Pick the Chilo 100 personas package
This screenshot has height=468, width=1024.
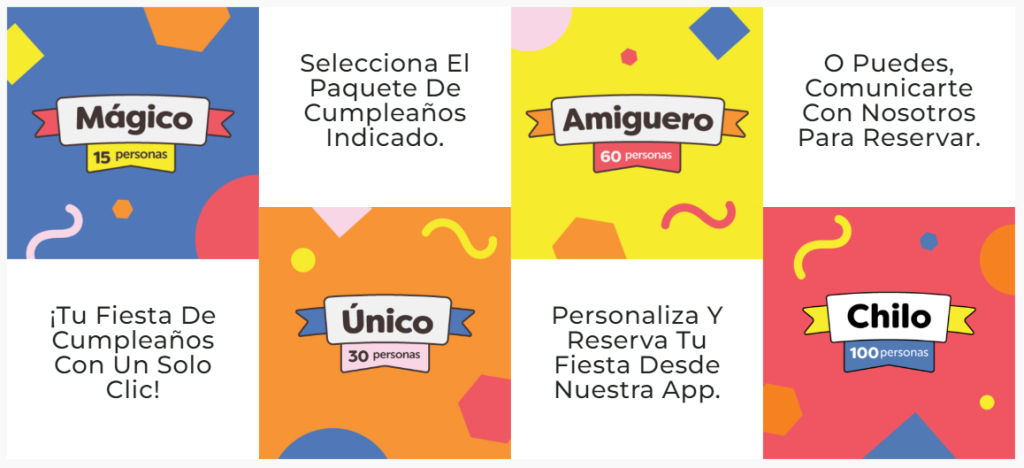[x=889, y=330]
